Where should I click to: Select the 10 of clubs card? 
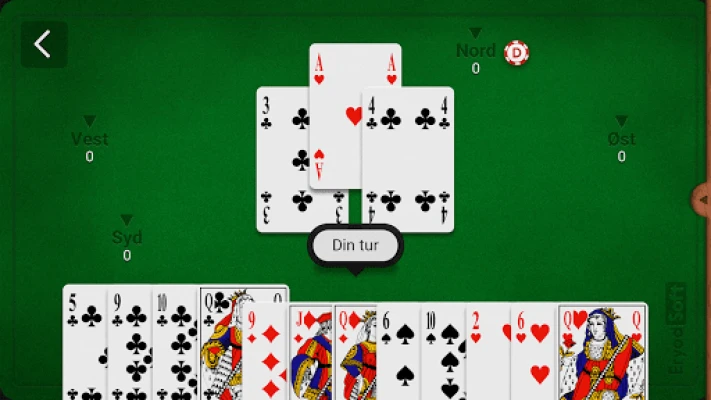click(175, 345)
